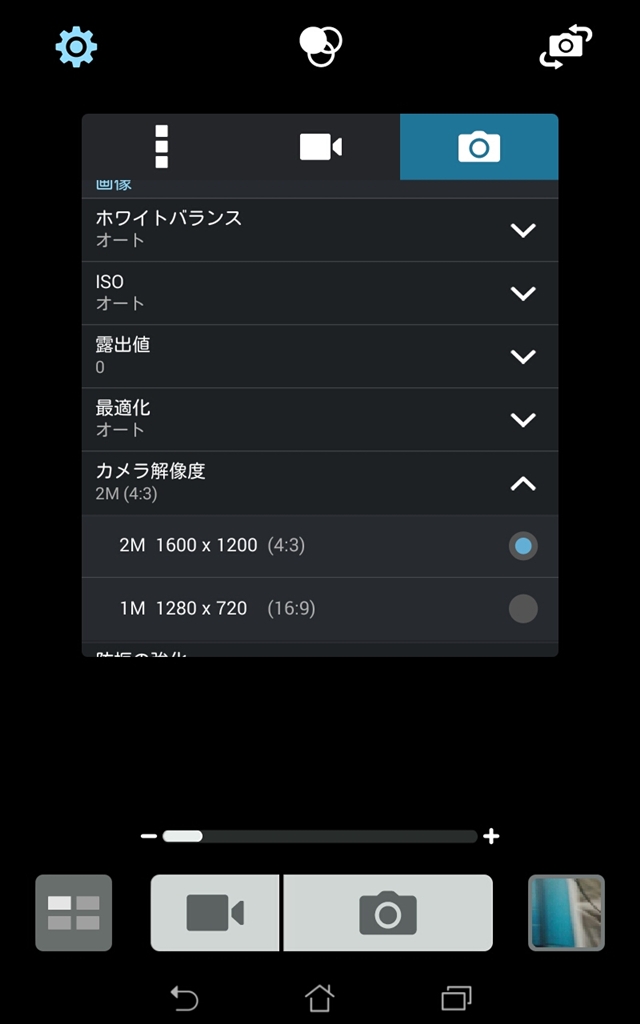Expand the ホワイトバランス dropdown
Viewport: 640px width, 1024px height.
pyautogui.click(x=522, y=230)
